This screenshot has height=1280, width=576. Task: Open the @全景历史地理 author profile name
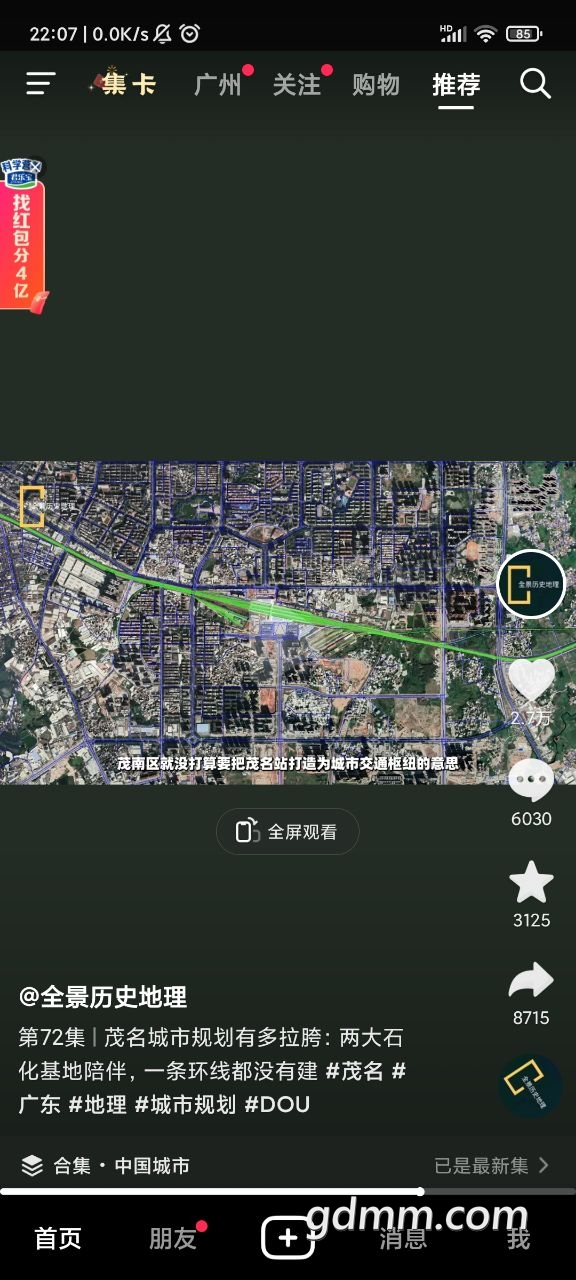[x=103, y=997]
